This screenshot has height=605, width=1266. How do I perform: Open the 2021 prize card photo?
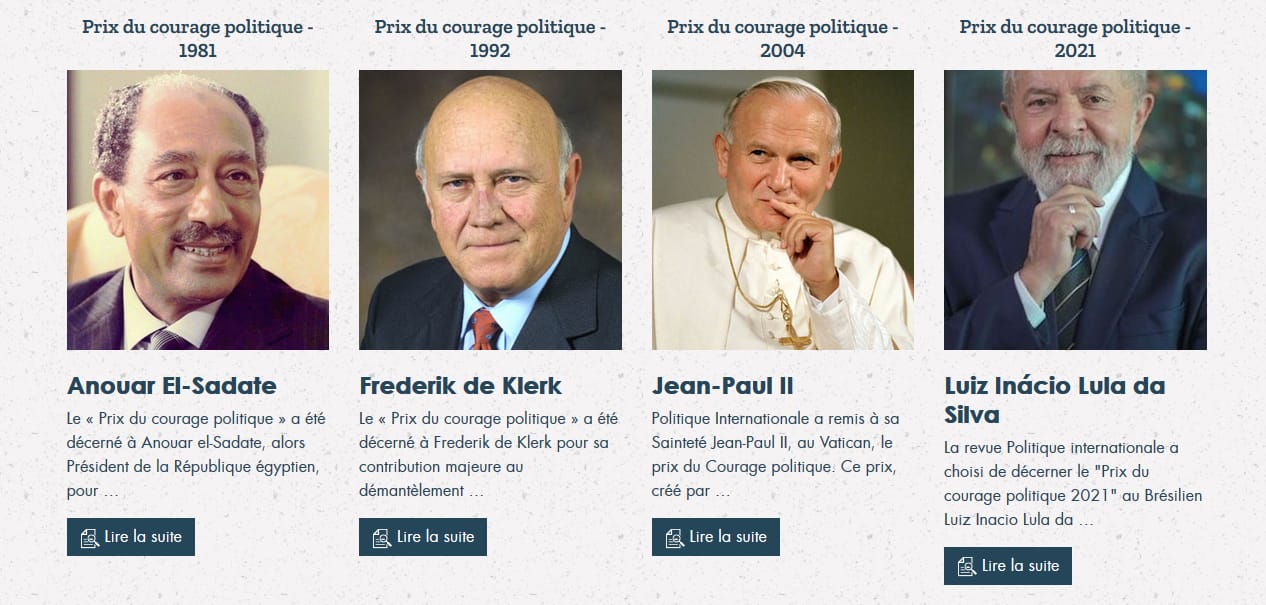click(x=1075, y=210)
